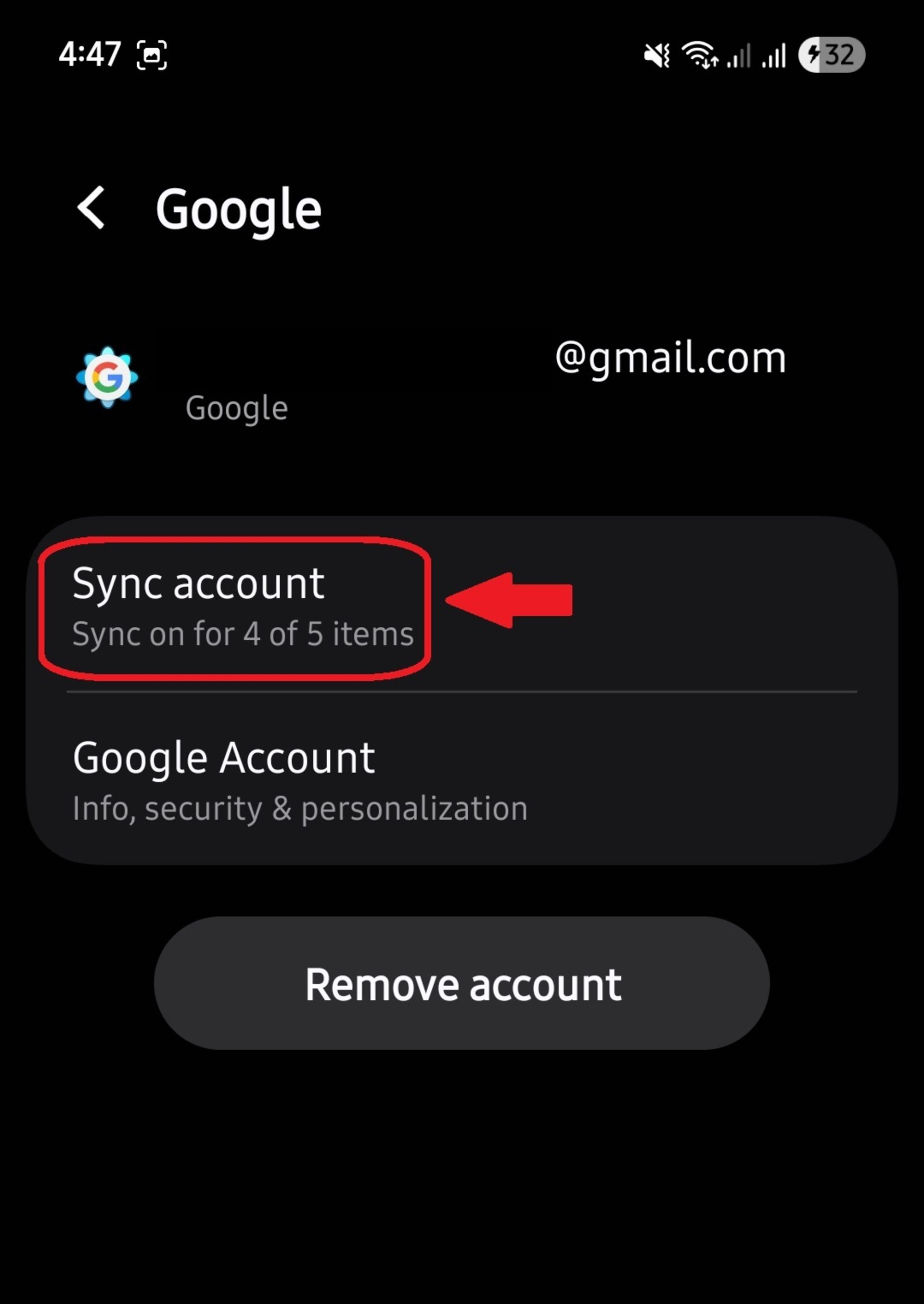
Task: Open Google Account info and security
Action: coord(300,781)
